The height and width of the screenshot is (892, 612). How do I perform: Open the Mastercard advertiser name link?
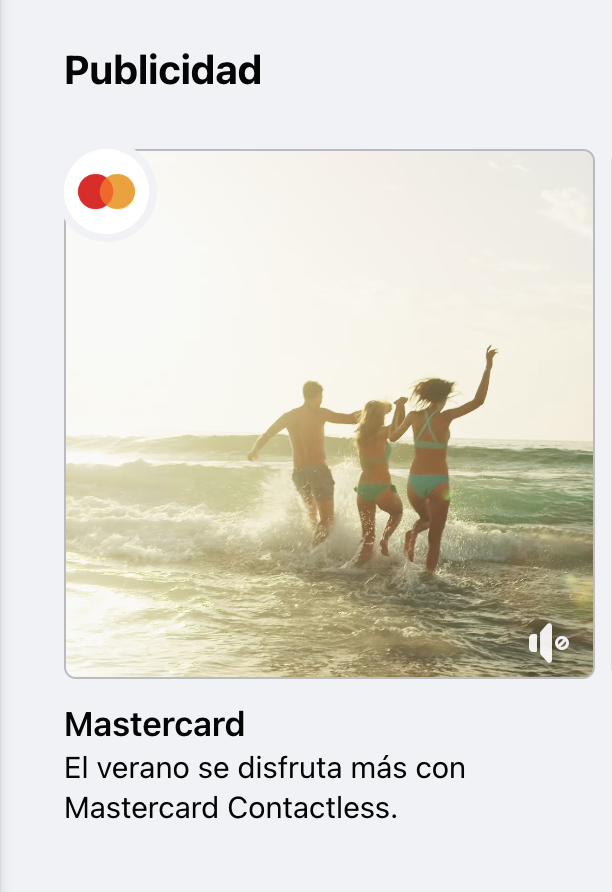154,724
